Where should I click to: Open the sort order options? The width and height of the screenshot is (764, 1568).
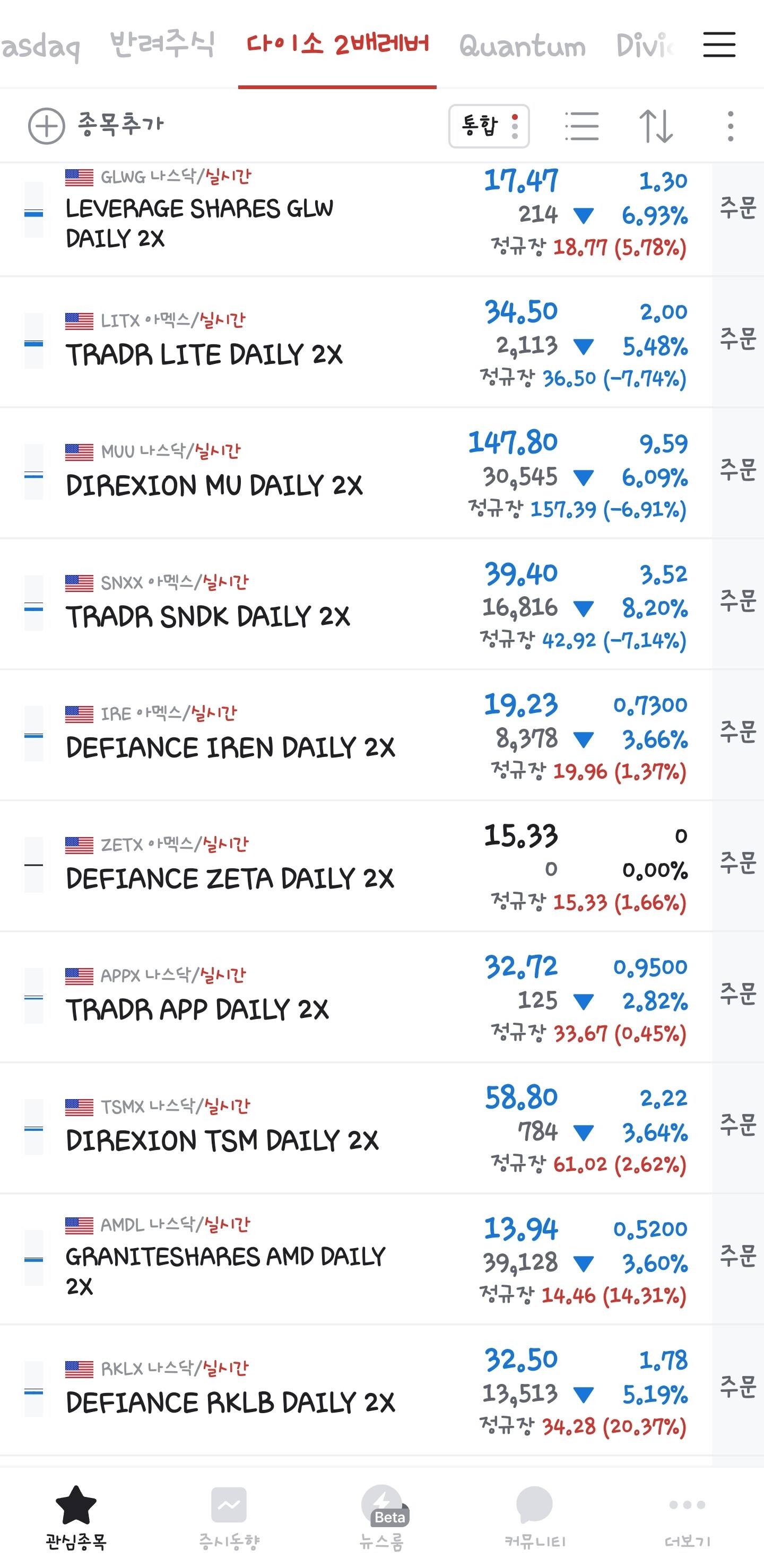(x=656, y=126)
